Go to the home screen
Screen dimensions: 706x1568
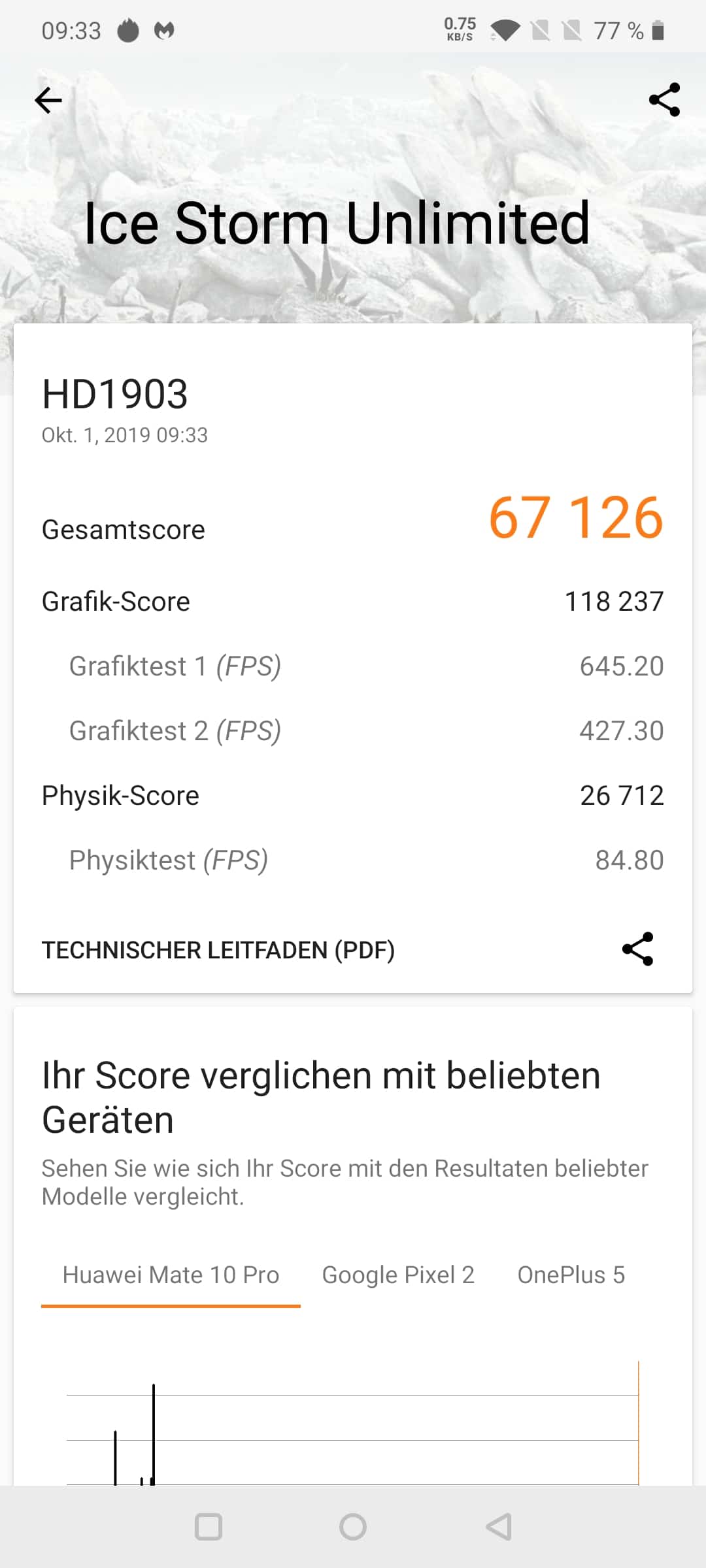[353, 1527]
